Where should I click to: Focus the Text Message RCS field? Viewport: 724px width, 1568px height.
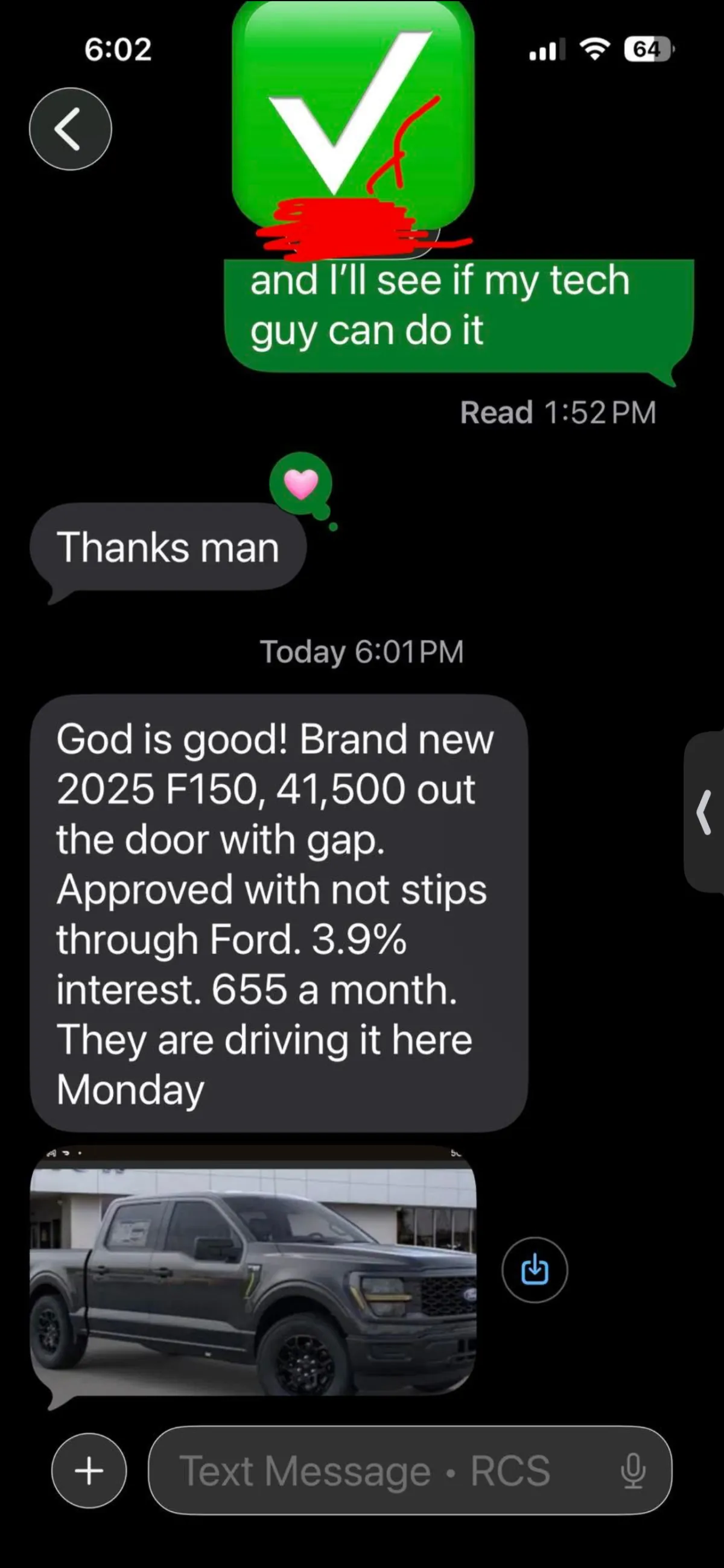point(378,1471)
